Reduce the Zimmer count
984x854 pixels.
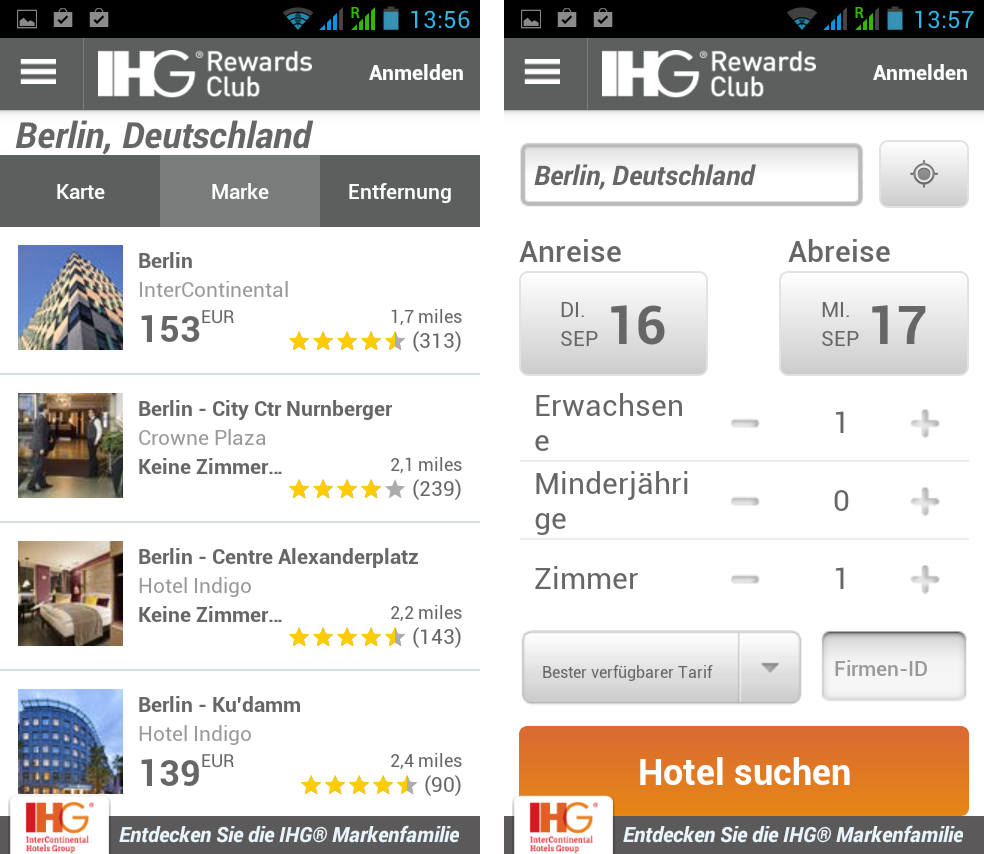744,578
